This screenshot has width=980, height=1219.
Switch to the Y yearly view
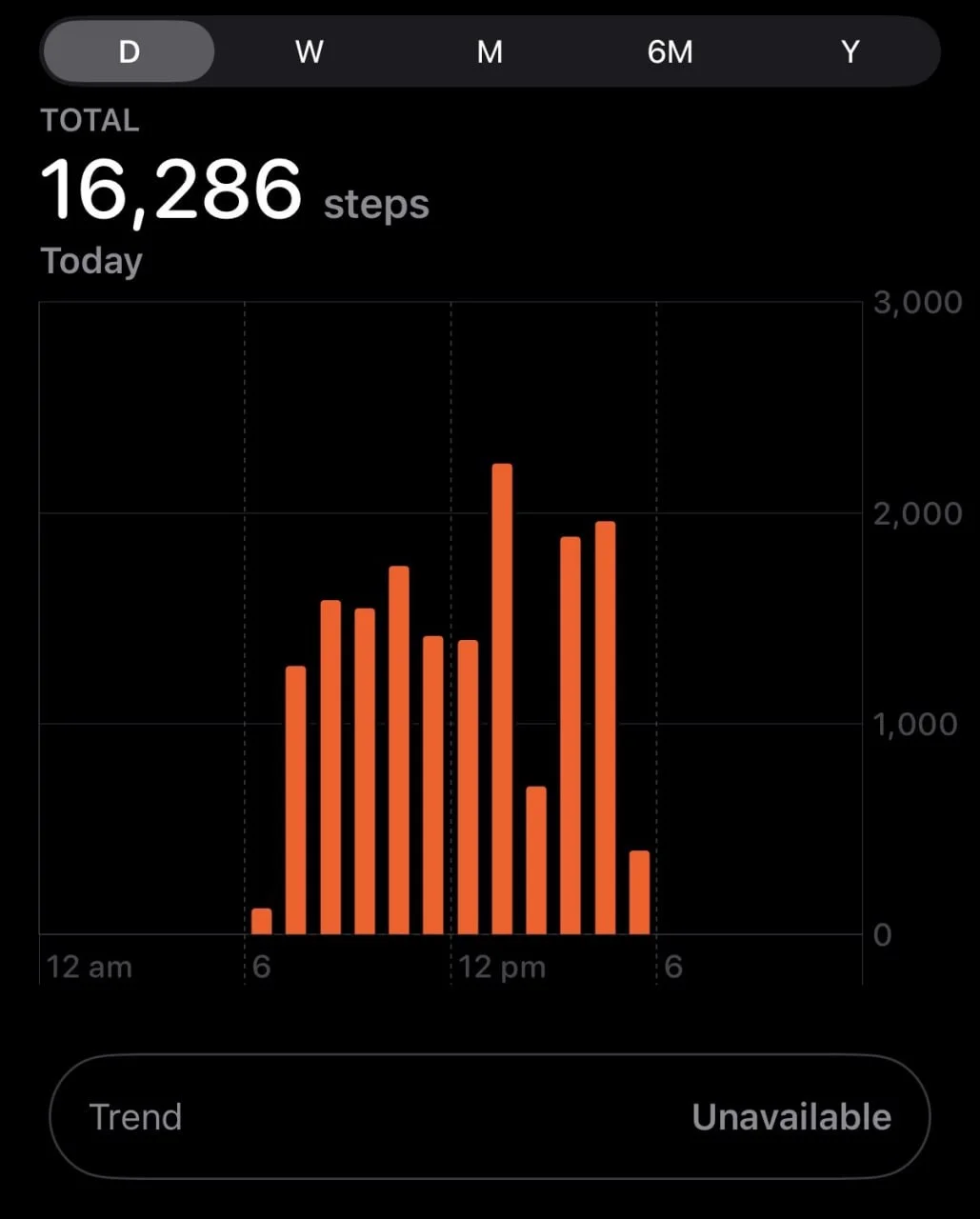tap(850, 51)
